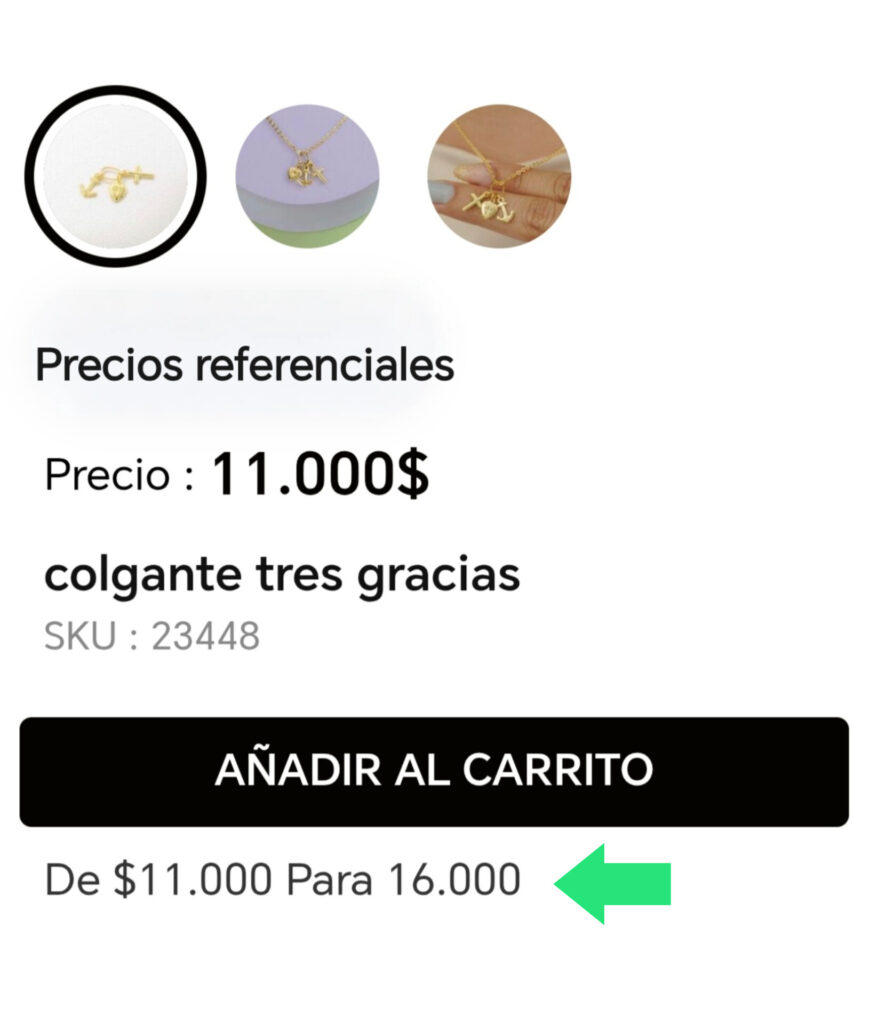Select the pendant thumbnail with white background
Viewport: 869px width, 1024px height.
[x=115, y=176]
